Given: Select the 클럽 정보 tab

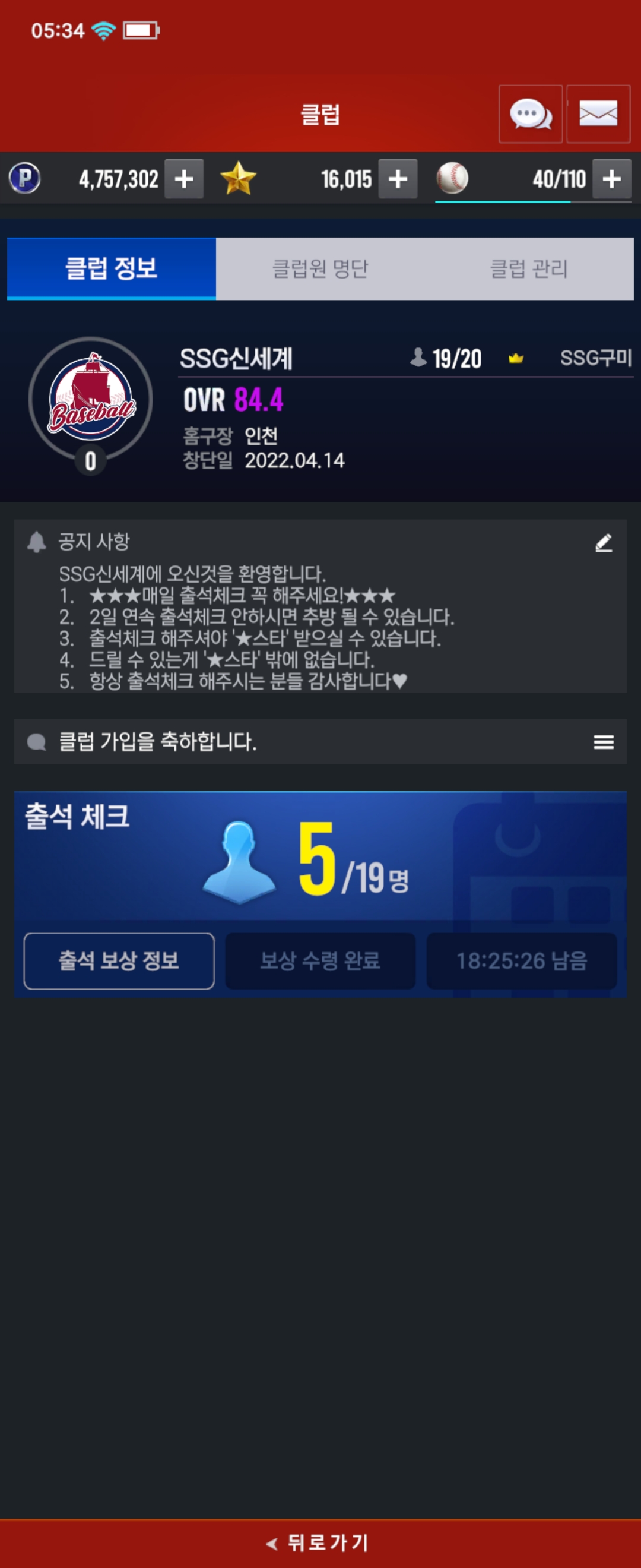Looking at the screenshot, I should (x=112, y=268).
